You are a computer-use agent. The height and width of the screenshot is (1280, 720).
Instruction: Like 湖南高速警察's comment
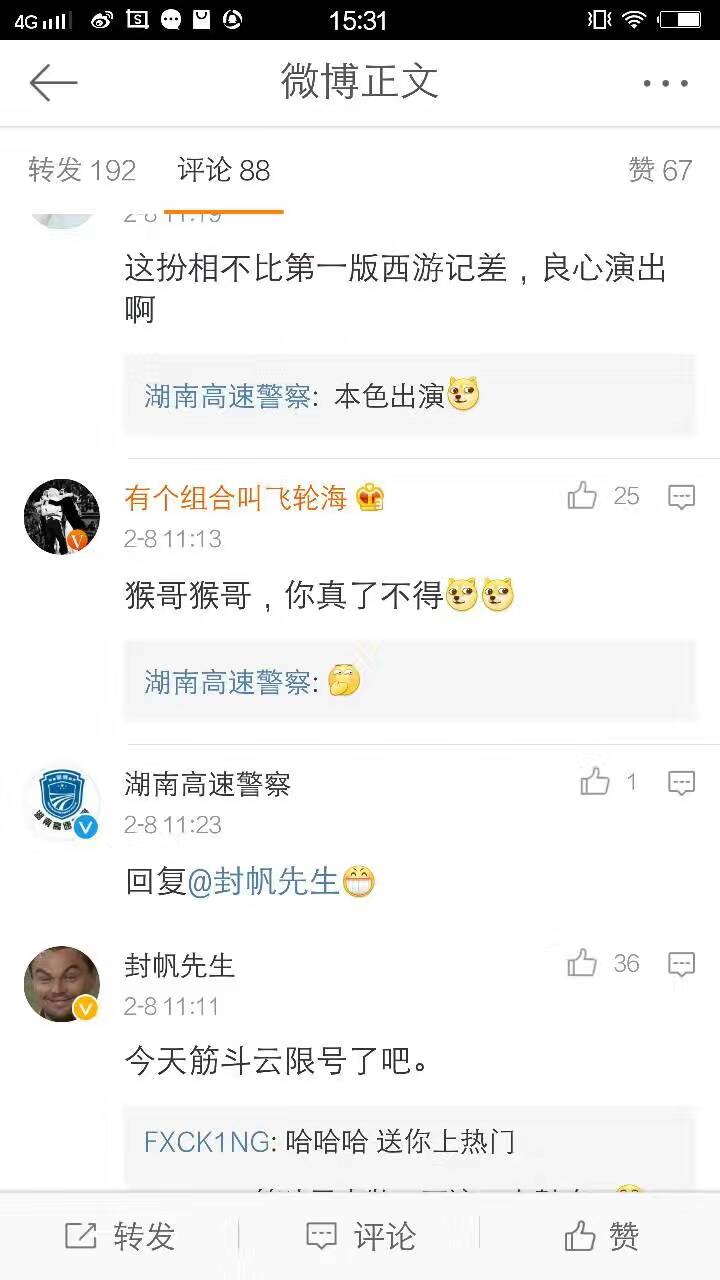click(x=595, y=782)
